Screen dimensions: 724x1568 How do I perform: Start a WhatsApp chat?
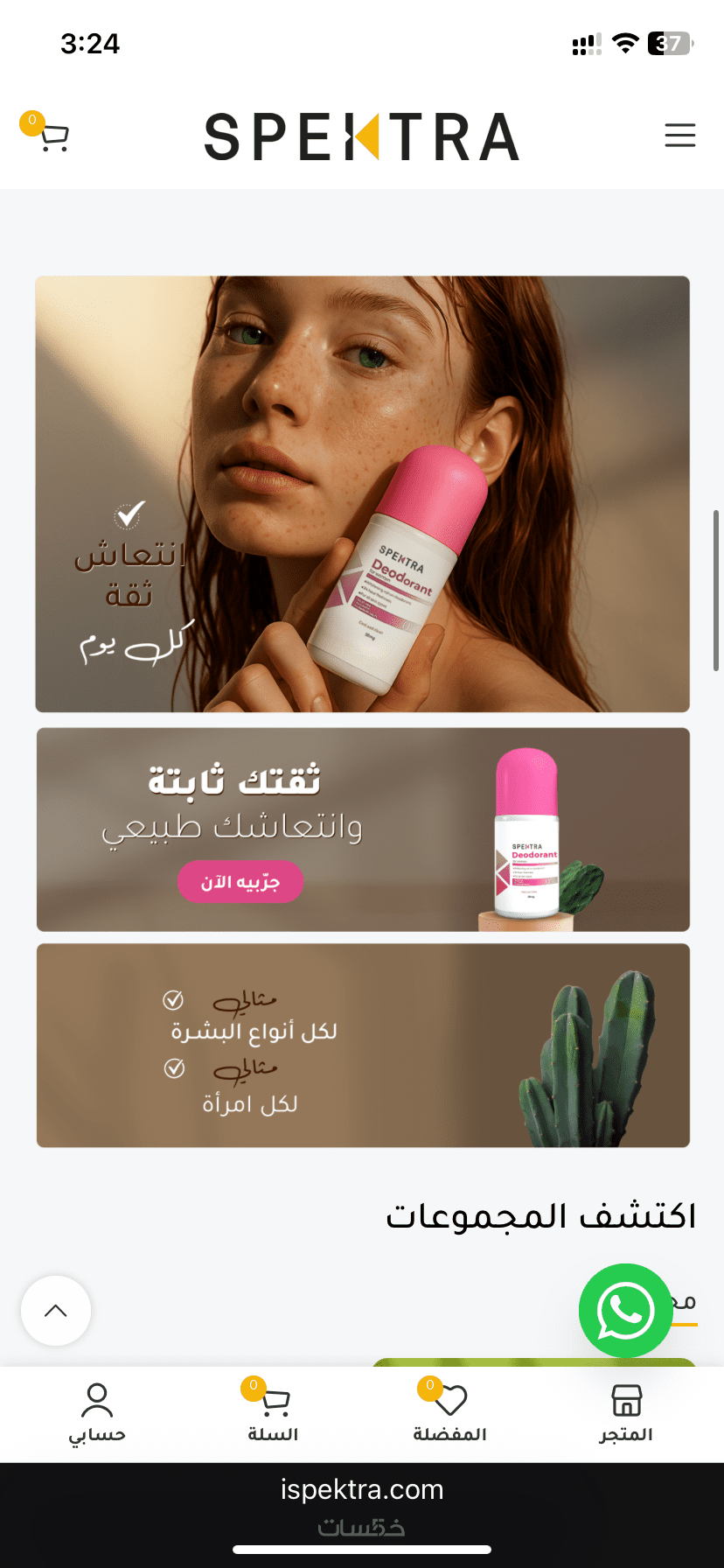coord(625,1310)
